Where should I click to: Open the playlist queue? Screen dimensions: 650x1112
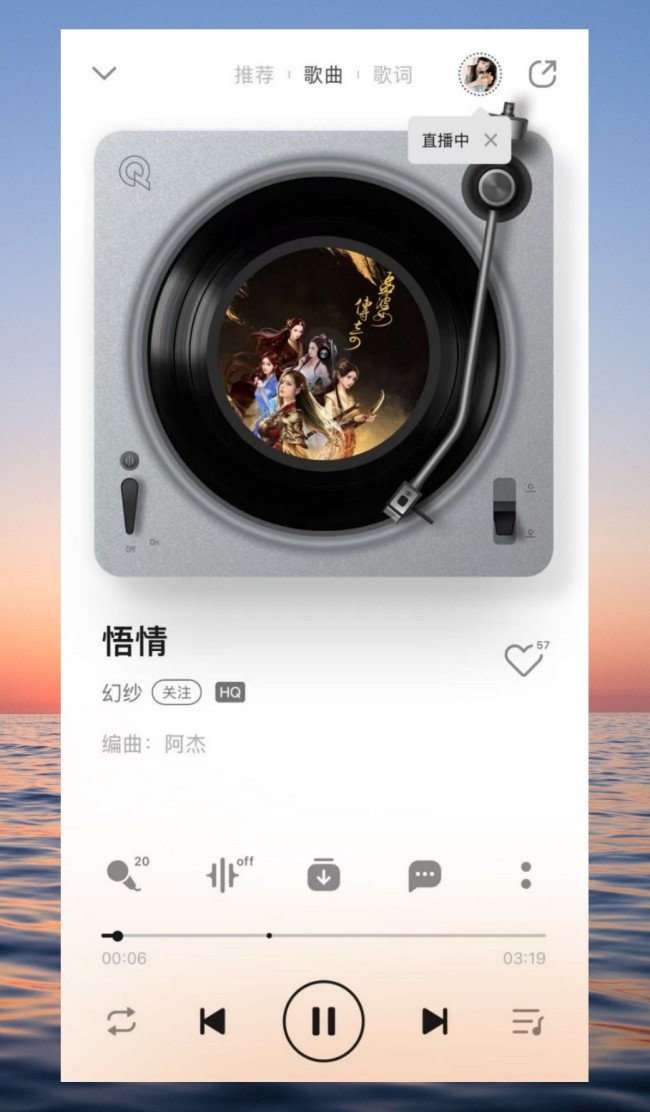tap(527, 1021)
